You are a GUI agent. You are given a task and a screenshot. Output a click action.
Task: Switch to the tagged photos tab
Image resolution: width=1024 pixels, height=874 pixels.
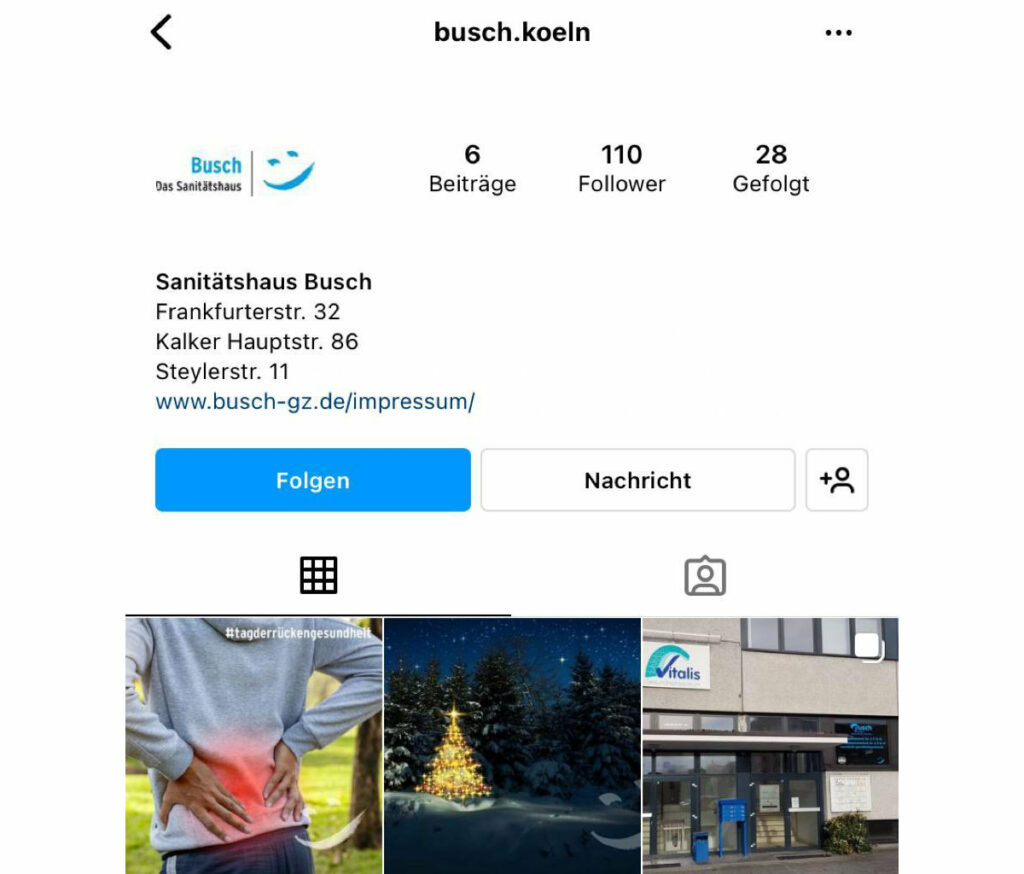point(704,576)
